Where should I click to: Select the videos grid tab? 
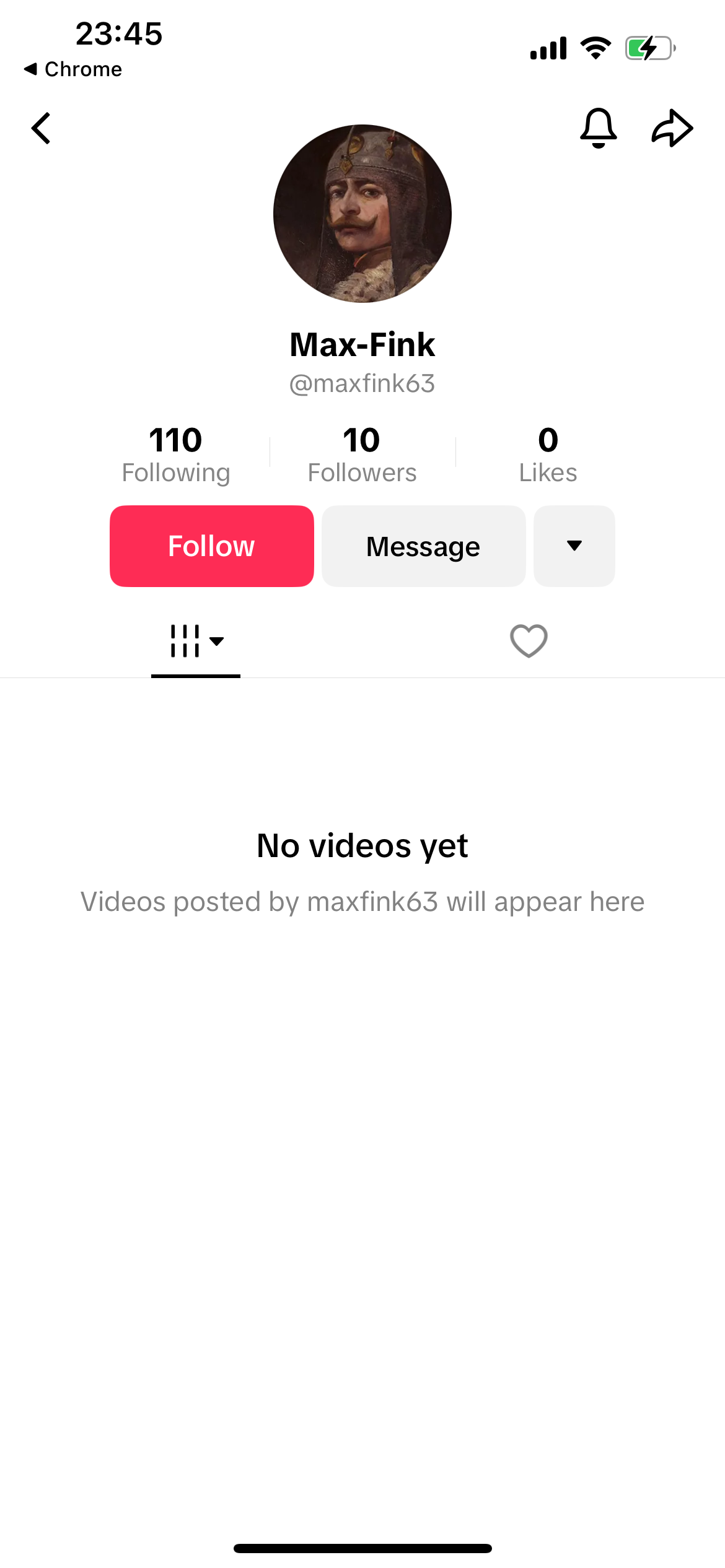196,641
